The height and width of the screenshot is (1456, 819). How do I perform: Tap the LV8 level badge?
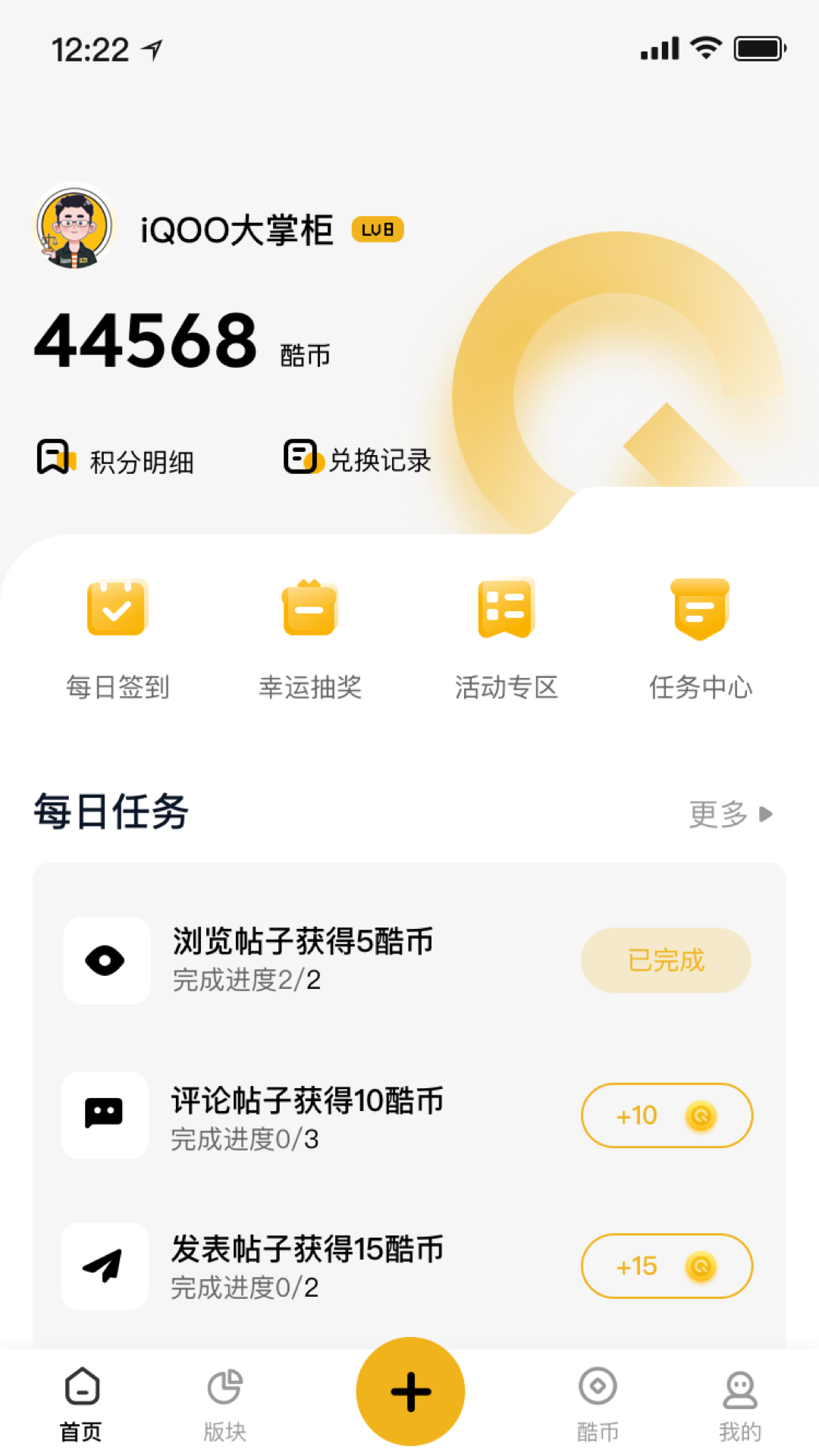tap(378, 229)
